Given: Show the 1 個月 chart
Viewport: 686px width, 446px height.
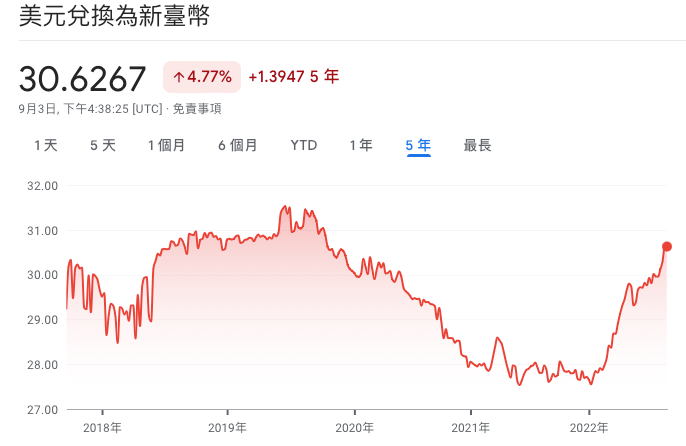Looking at the screenshot, I should 167,145.
